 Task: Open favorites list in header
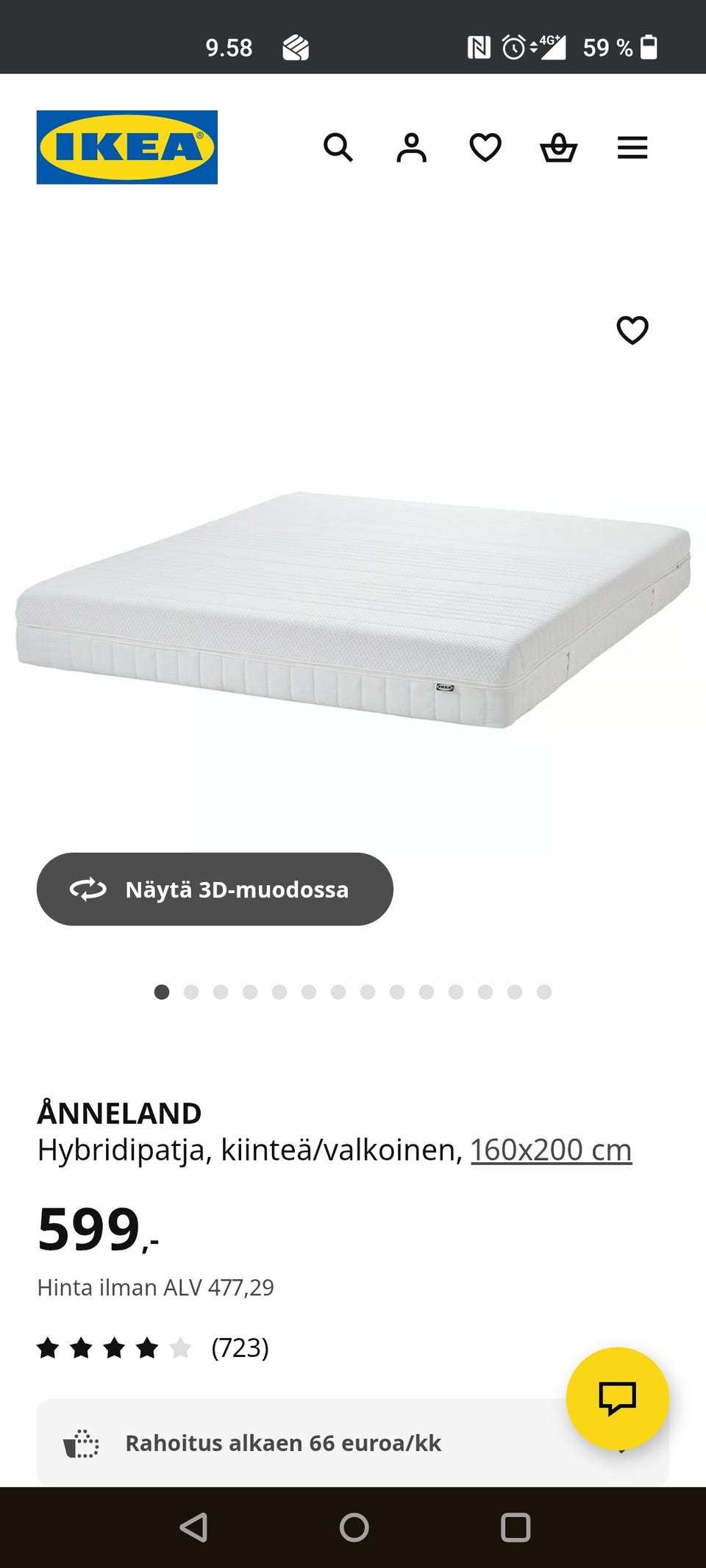(485, 148)
